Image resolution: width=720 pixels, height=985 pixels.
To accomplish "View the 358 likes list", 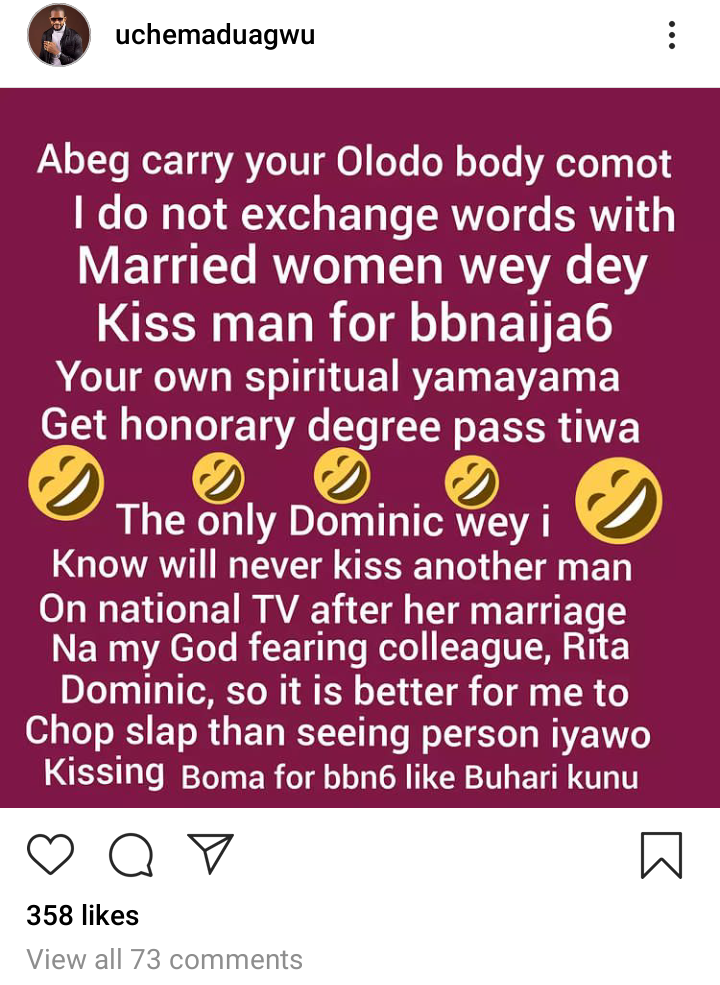I will point(82,915).
